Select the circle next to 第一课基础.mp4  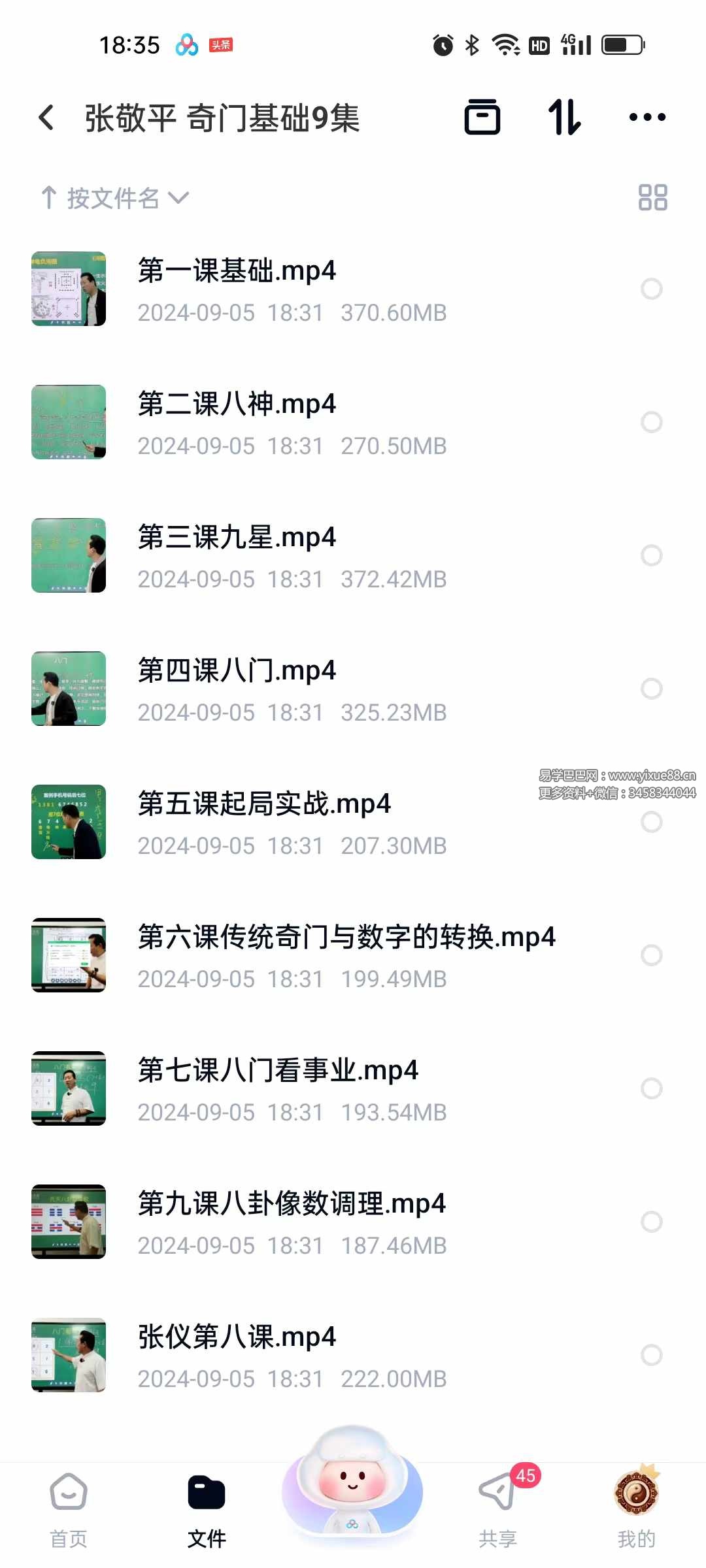[652, 289]
